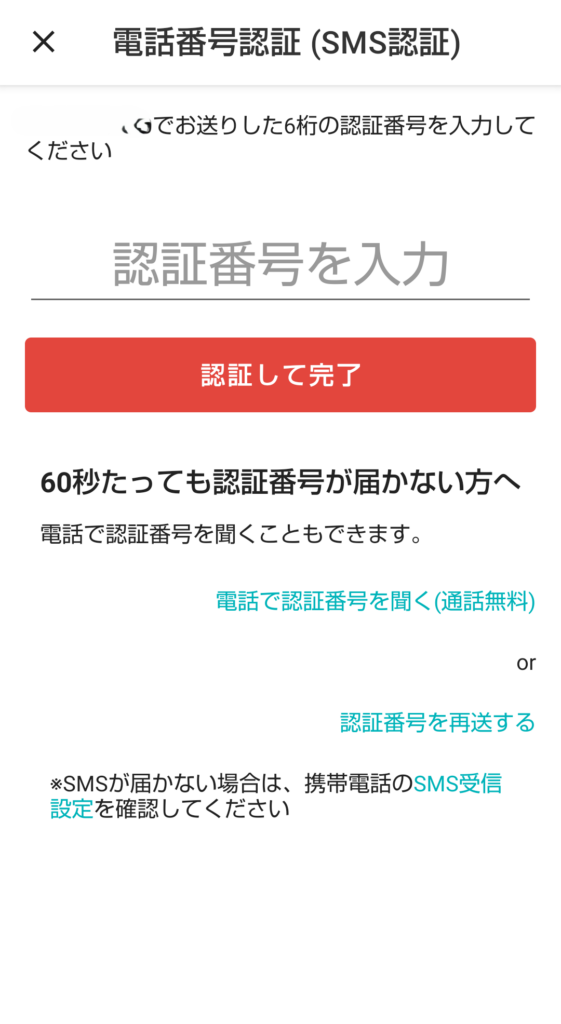Hear the code by phone (通話無料)
561x1024 pixels.
tap(375, 601)
